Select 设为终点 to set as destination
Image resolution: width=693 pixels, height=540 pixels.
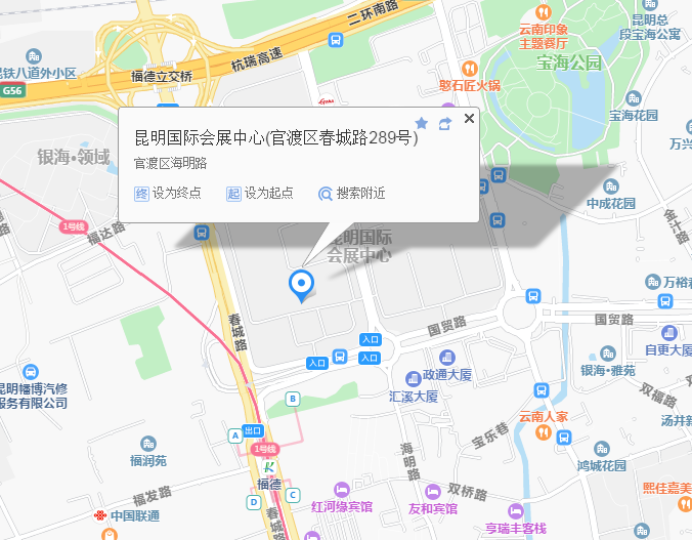168,193
